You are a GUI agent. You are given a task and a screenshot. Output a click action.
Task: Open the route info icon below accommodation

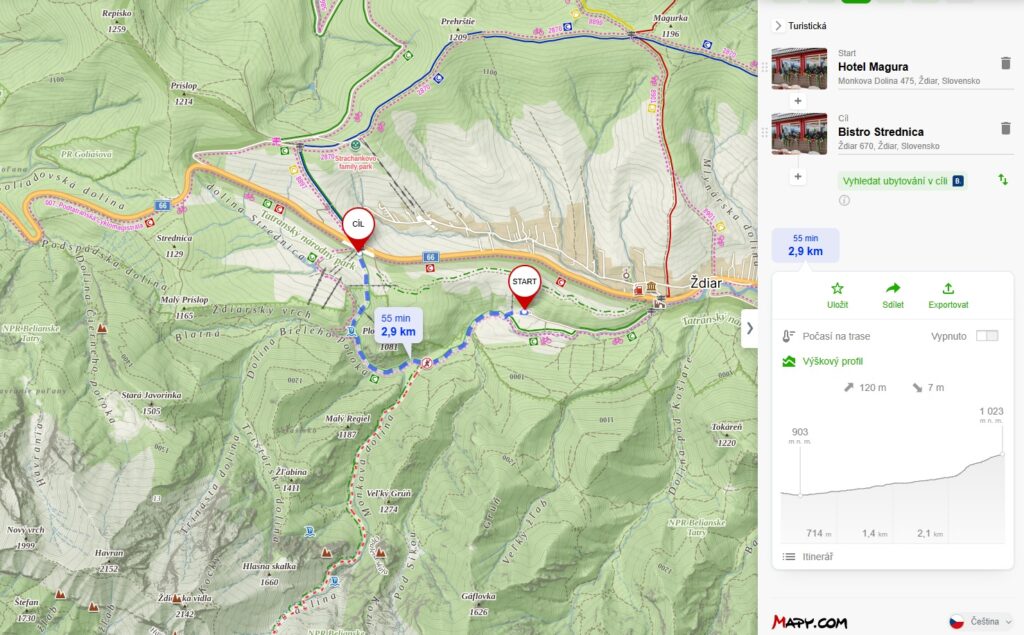[844, 200]
